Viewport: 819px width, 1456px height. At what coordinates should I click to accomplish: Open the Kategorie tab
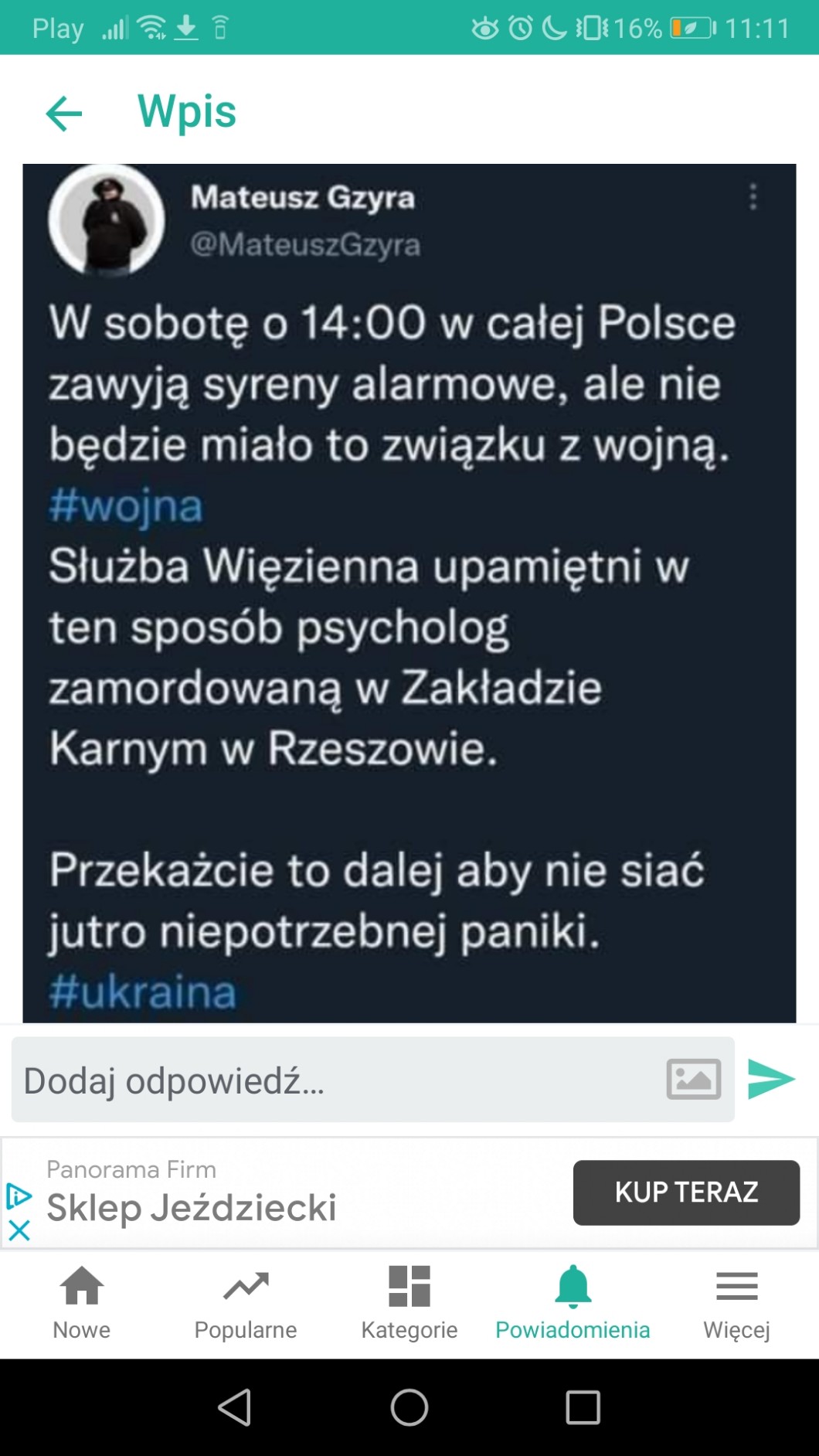(x=409, y=1303)
